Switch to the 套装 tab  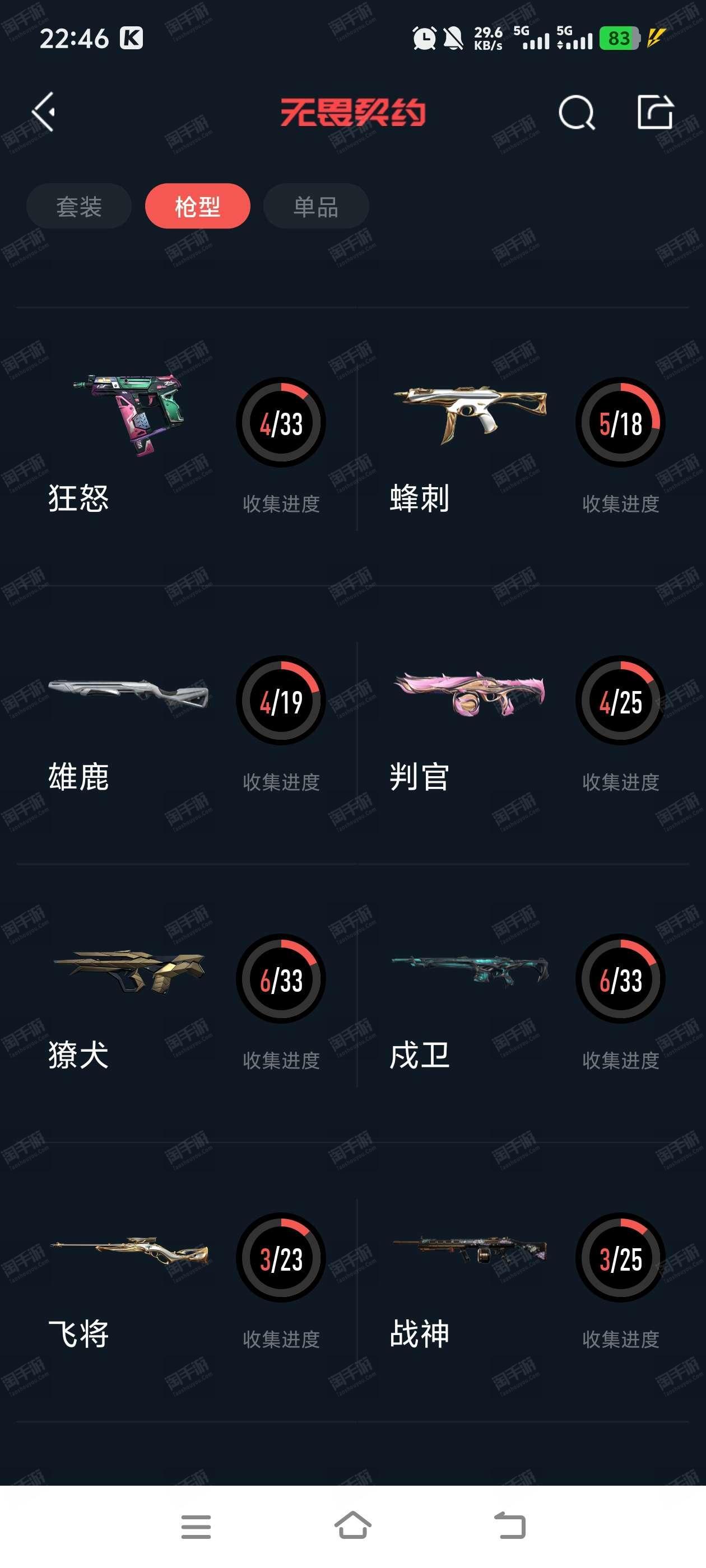click(78, 206)
